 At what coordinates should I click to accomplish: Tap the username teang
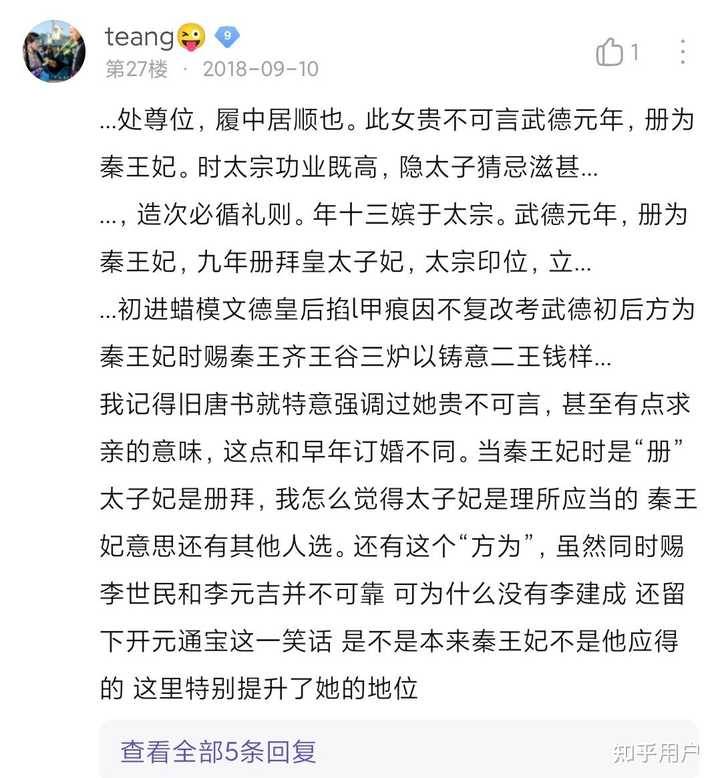[139, 37]
